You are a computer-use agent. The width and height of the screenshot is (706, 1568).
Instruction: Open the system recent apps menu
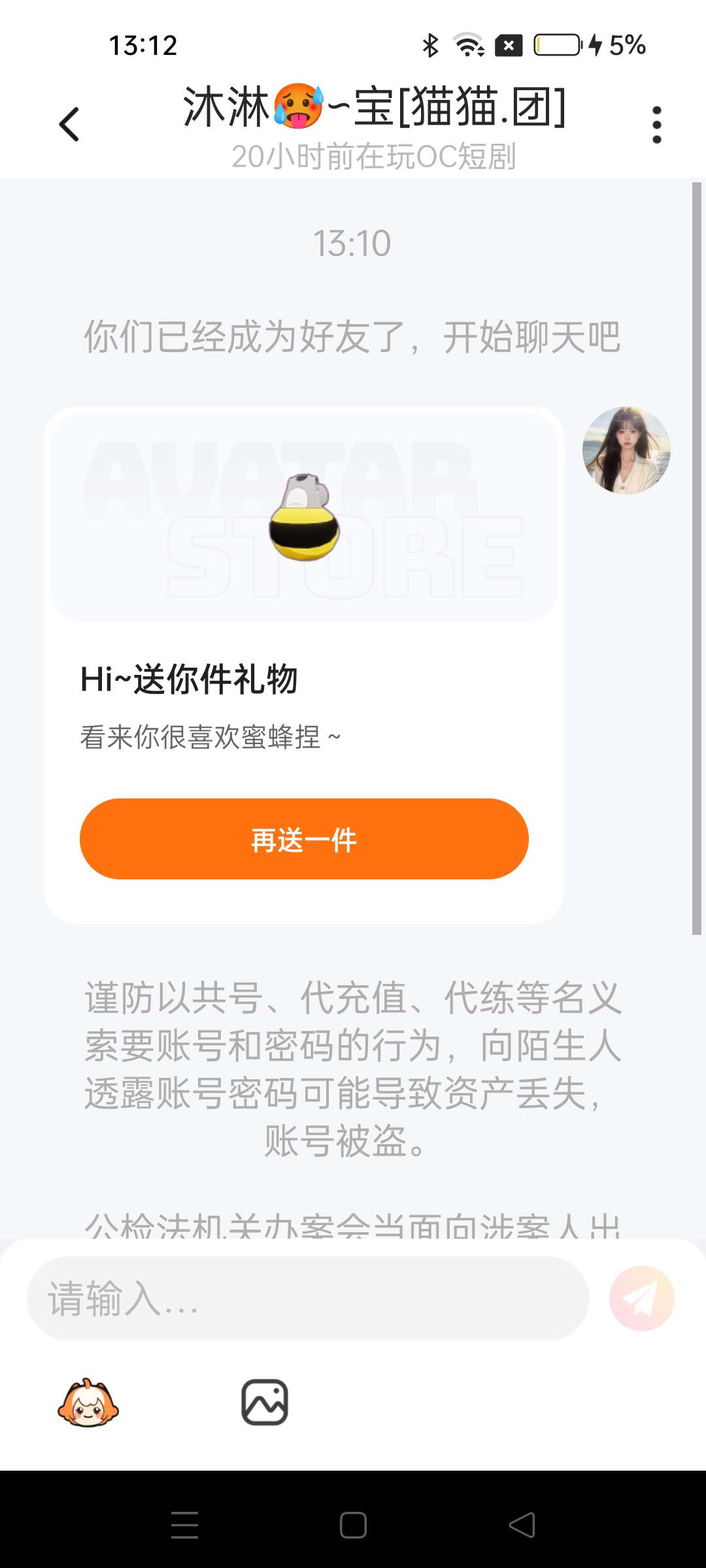tap(184, 1526)
